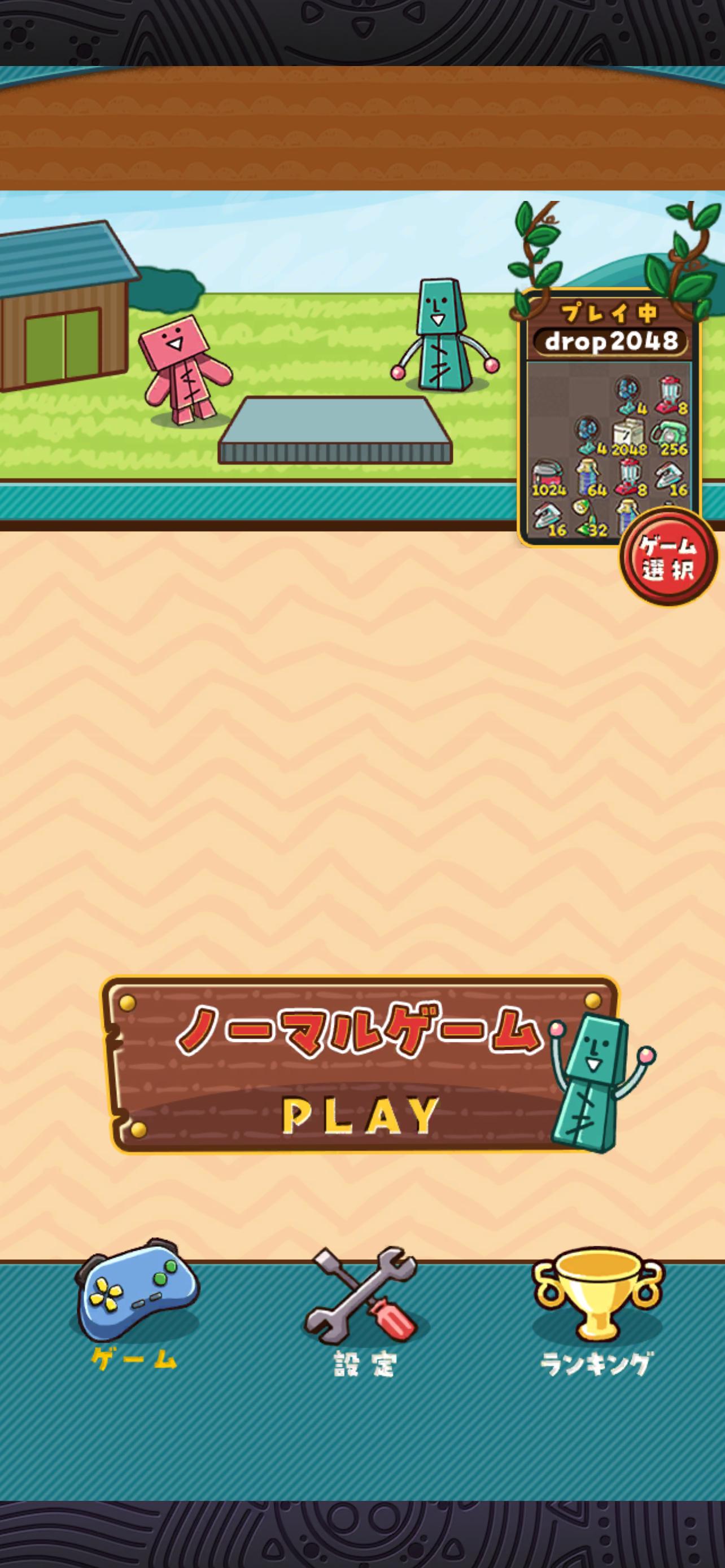Go to the ランキング tab

tap(596, 1310)
